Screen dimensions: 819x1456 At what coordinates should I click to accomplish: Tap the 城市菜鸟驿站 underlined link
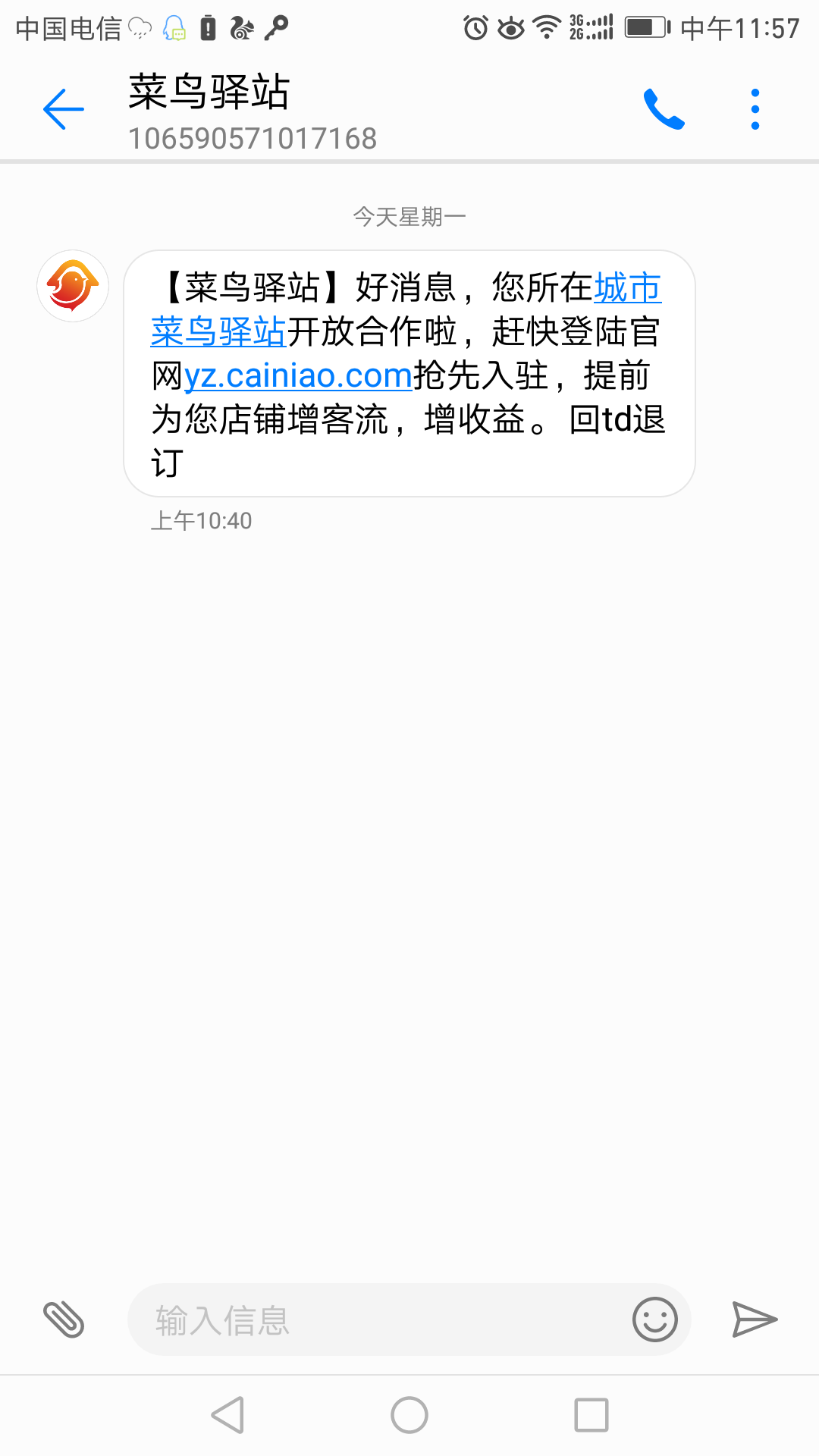(218, 332)
